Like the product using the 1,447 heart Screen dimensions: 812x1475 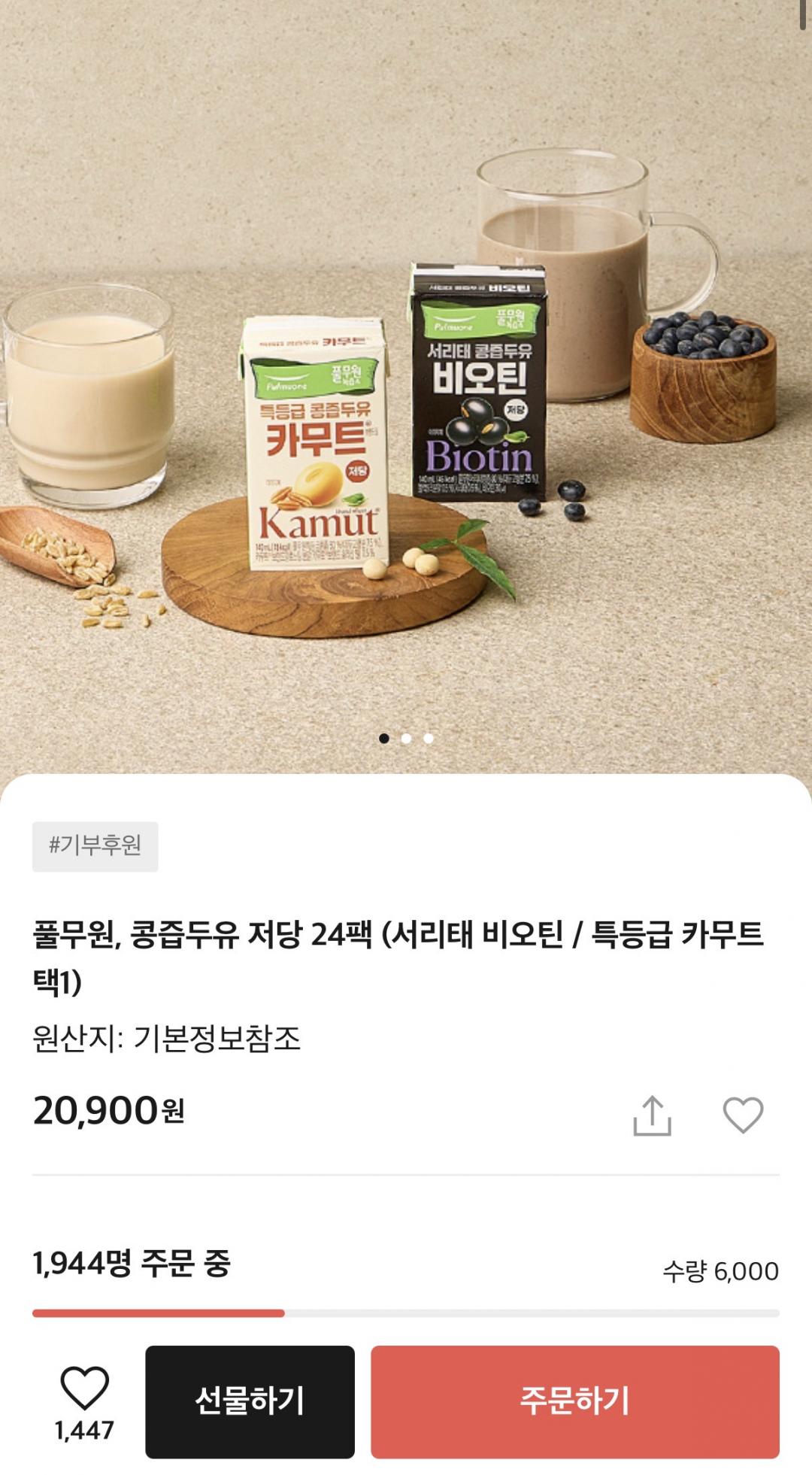pos(84,1389)
